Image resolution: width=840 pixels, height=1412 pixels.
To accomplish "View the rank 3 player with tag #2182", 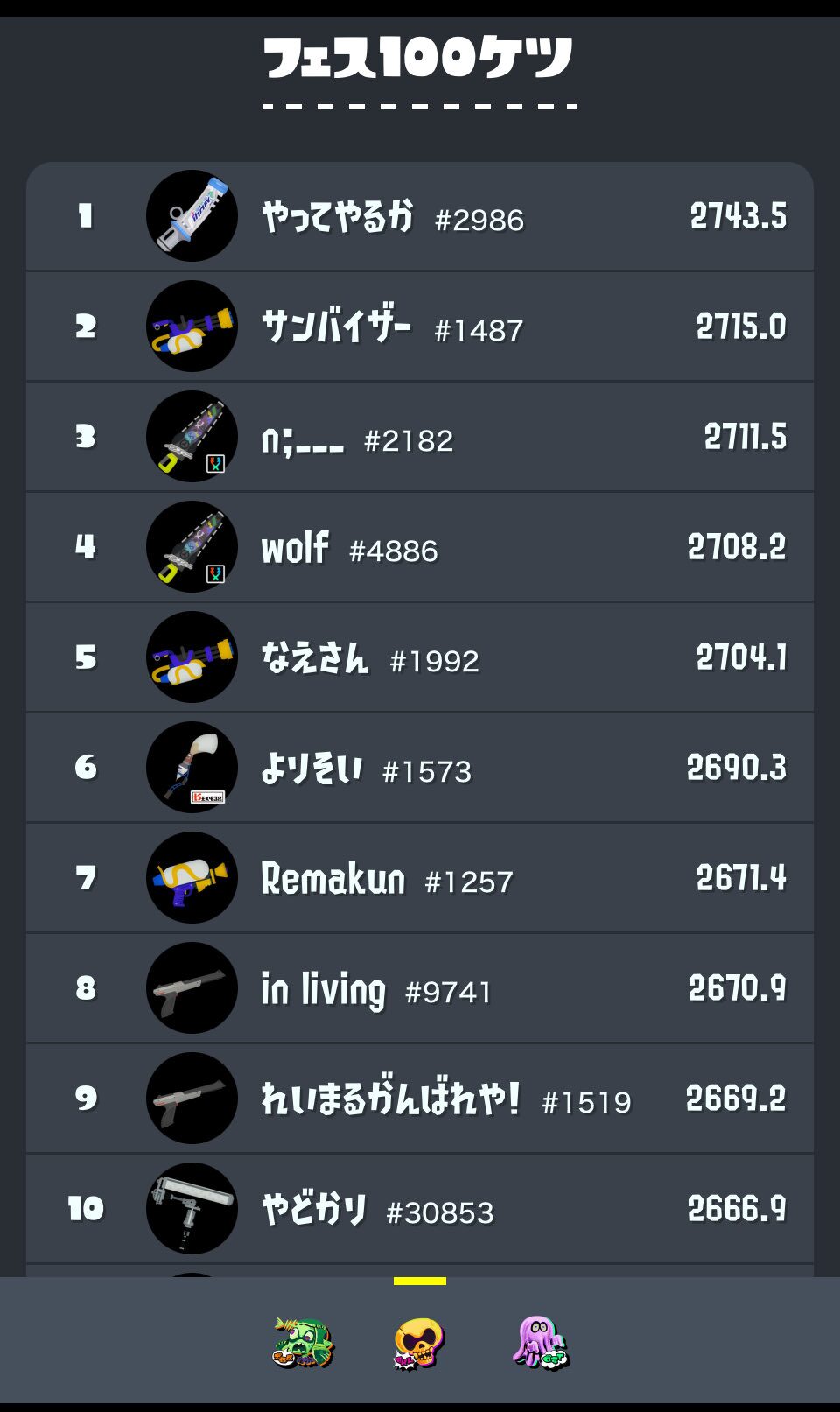I will pyautogui.click(x=420, y=437).
